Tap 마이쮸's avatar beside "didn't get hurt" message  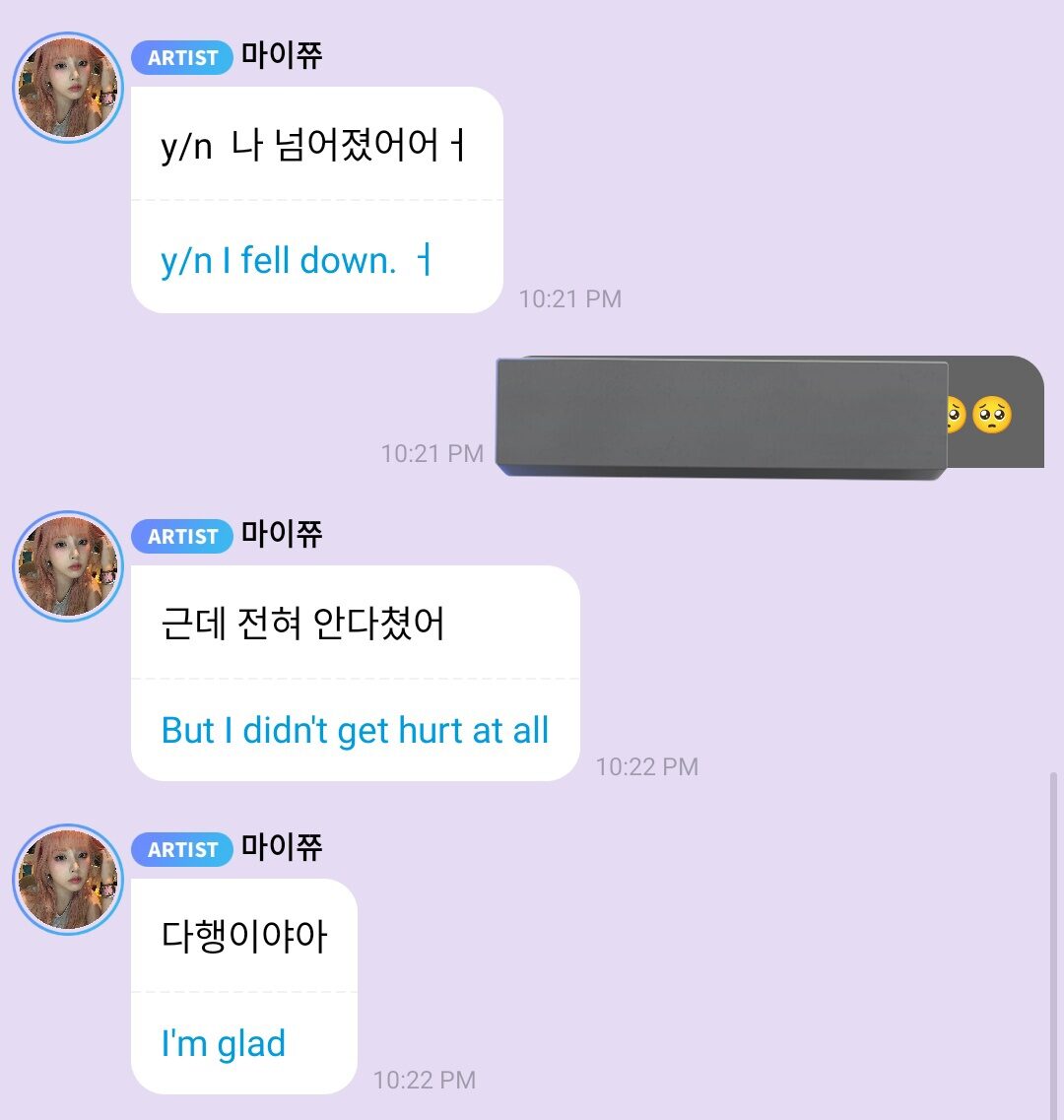(67, 566)
